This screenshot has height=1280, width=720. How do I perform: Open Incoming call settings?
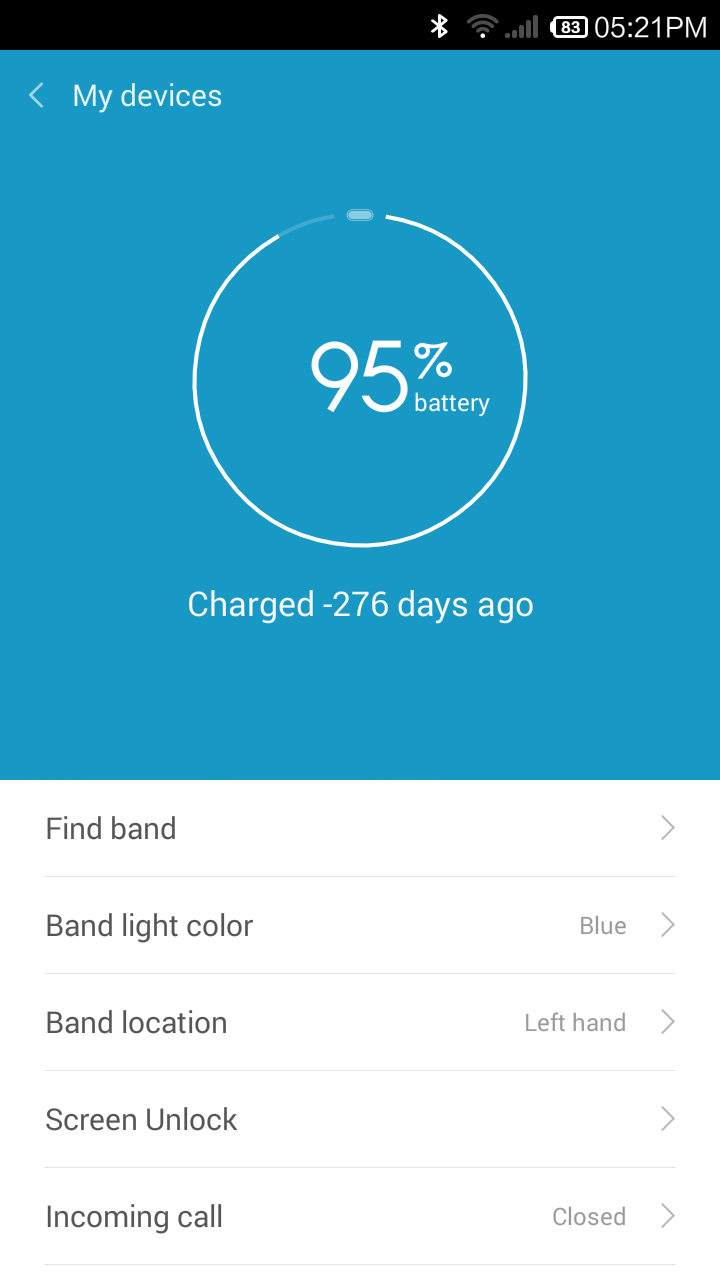pyautogui.click(x=360, y=1217)
